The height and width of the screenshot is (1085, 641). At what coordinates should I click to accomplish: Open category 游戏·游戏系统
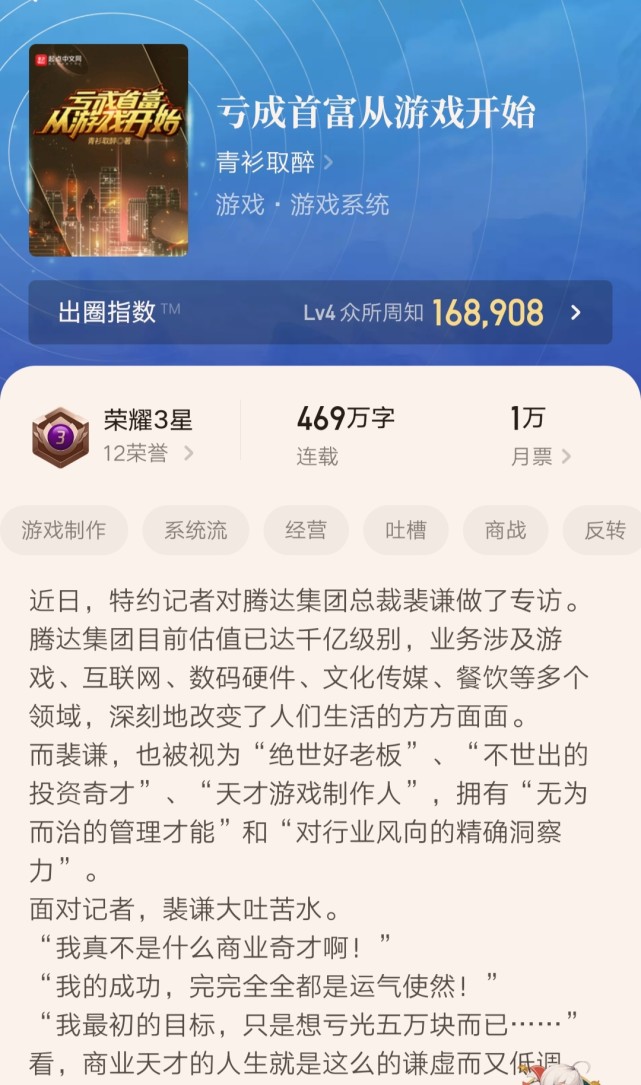tap(302, 205)
